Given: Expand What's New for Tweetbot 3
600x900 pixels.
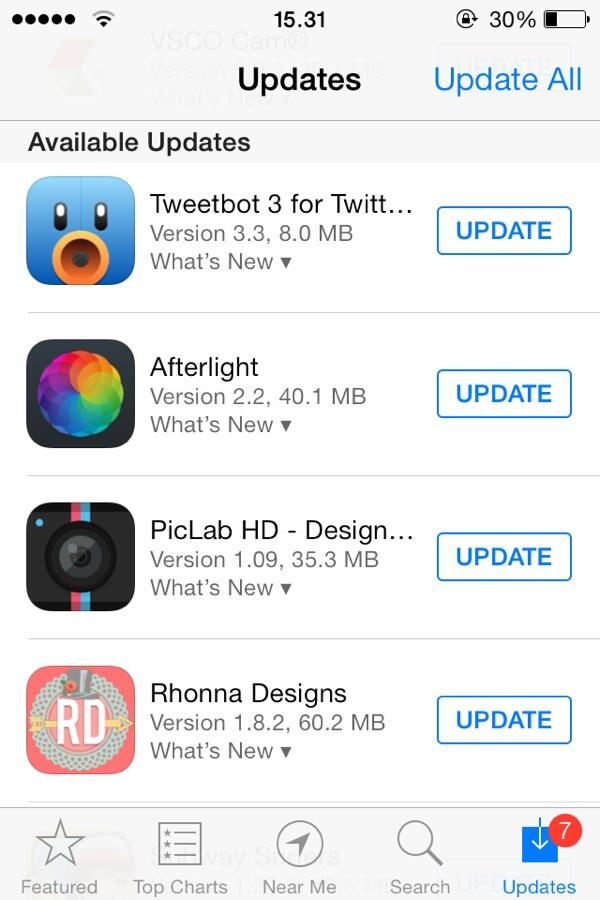Looking at the screenshot, I should [220, 262].
